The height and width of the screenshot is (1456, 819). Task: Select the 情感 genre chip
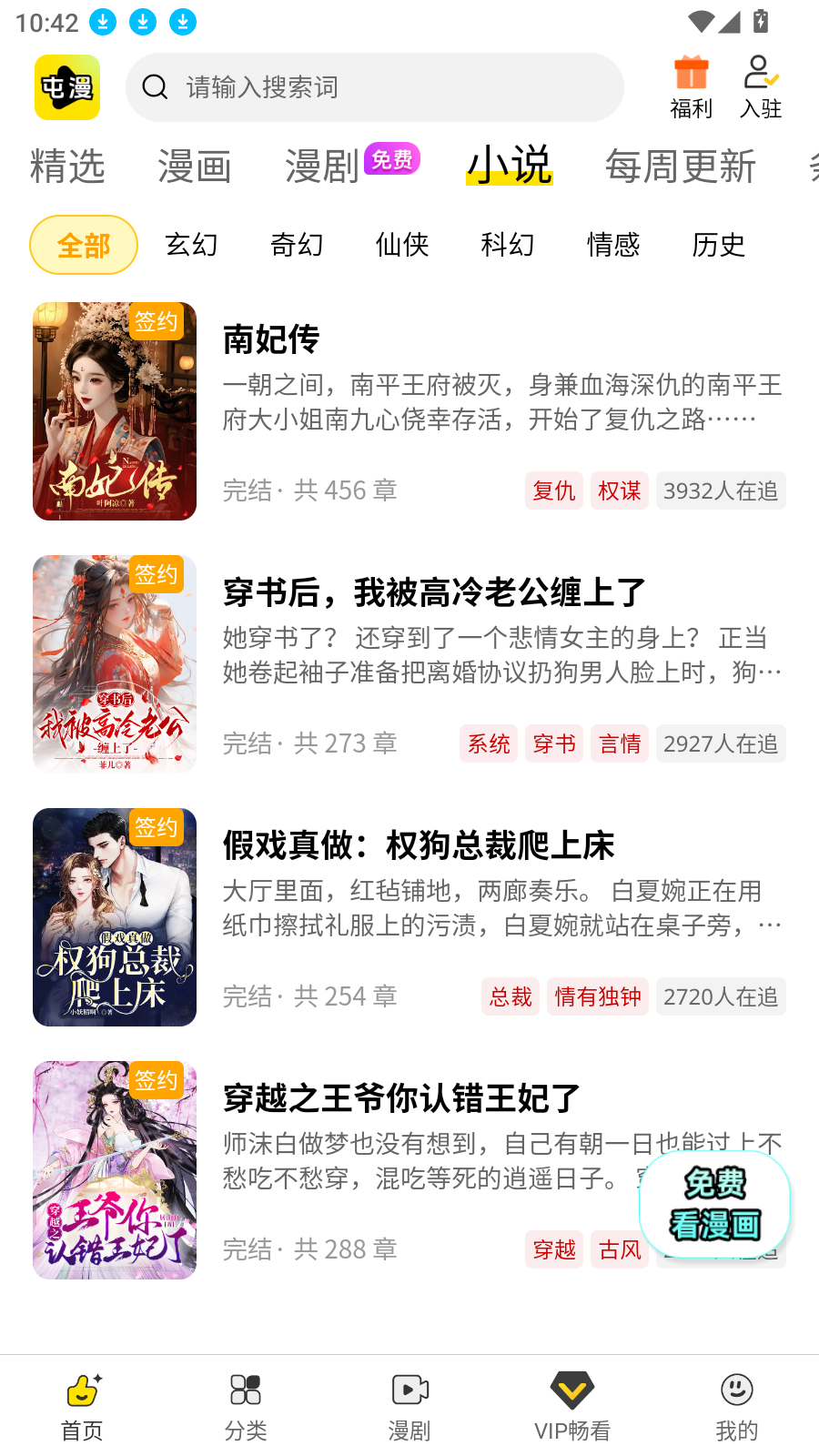pyautogui.click(x=613, y=245)
